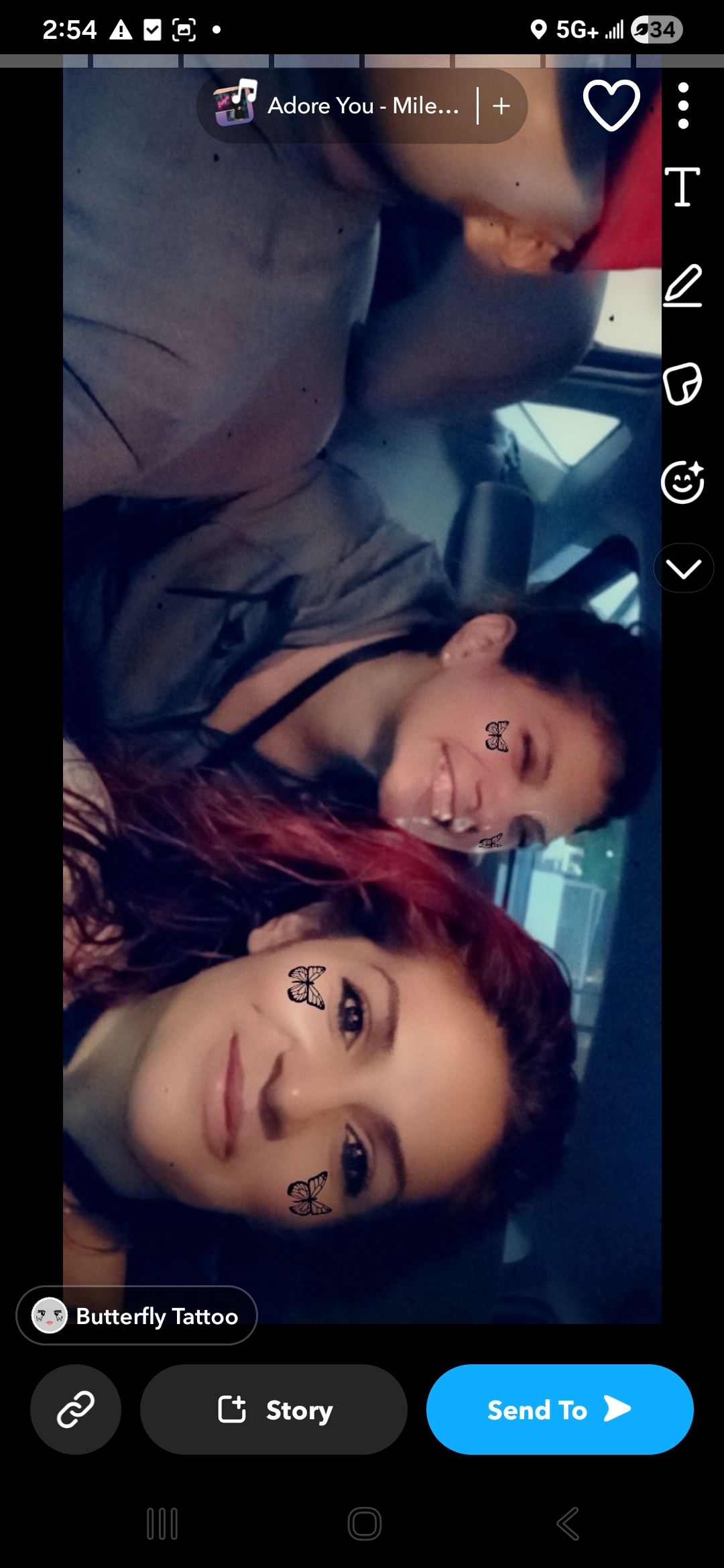The height and width of the screenshot is (1568, 724).
Task: Add another sound with the plus icon
Action: pos(501,106)
